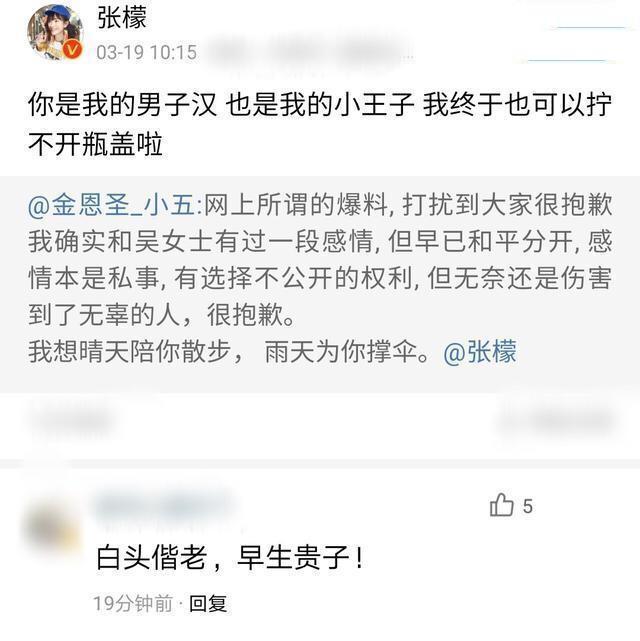Open 张檬's profile avatar

tap(54, 32)
